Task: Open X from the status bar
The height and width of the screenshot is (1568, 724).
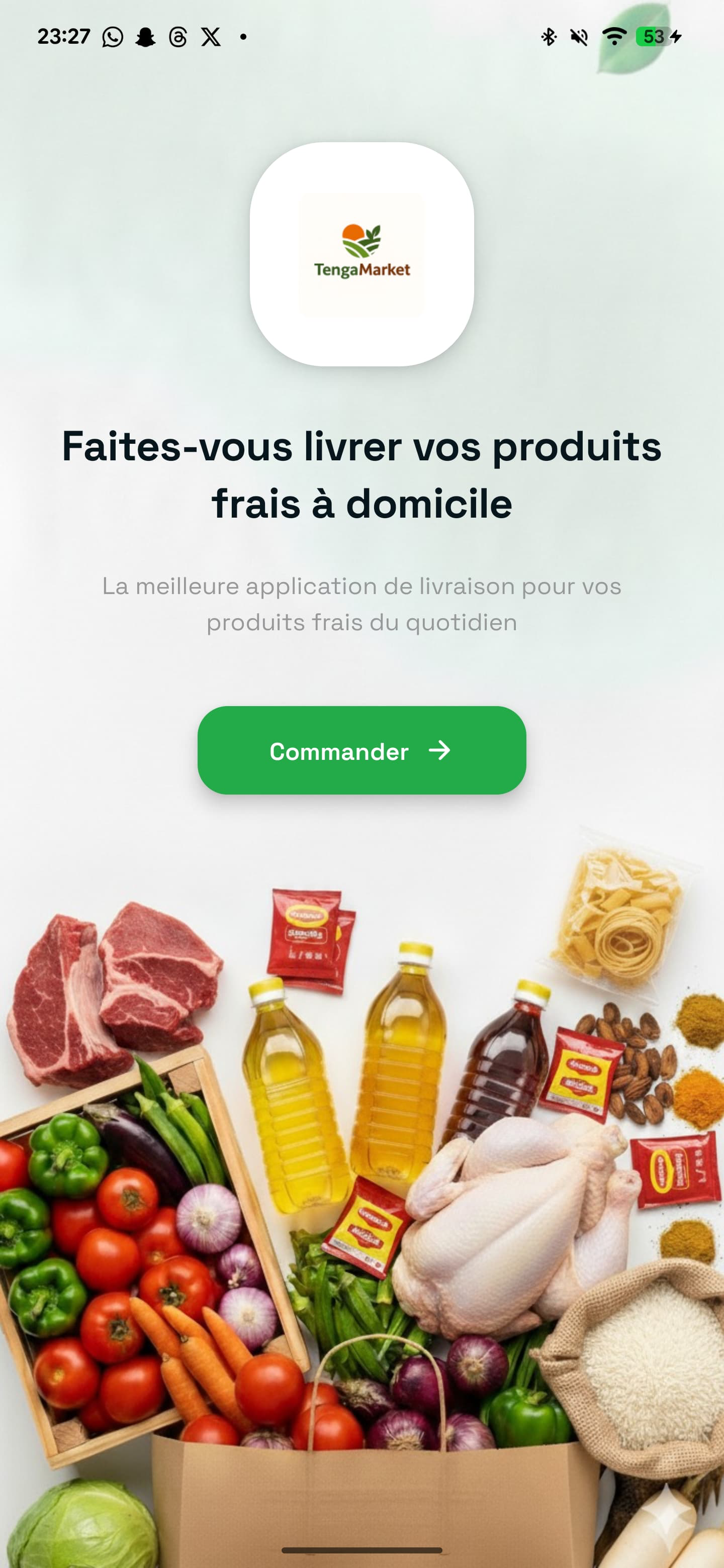Action: coord(211,38)
